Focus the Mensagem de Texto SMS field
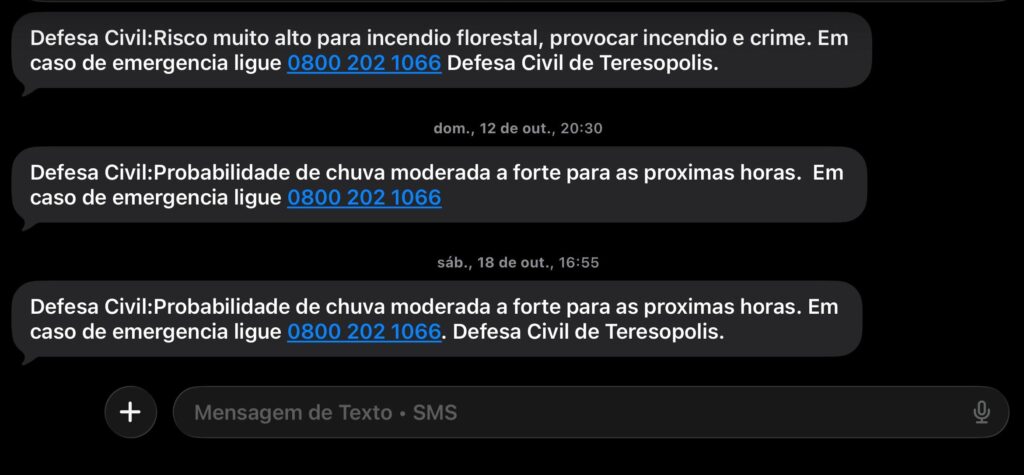The image size is (1024, 475). (560, 412)
